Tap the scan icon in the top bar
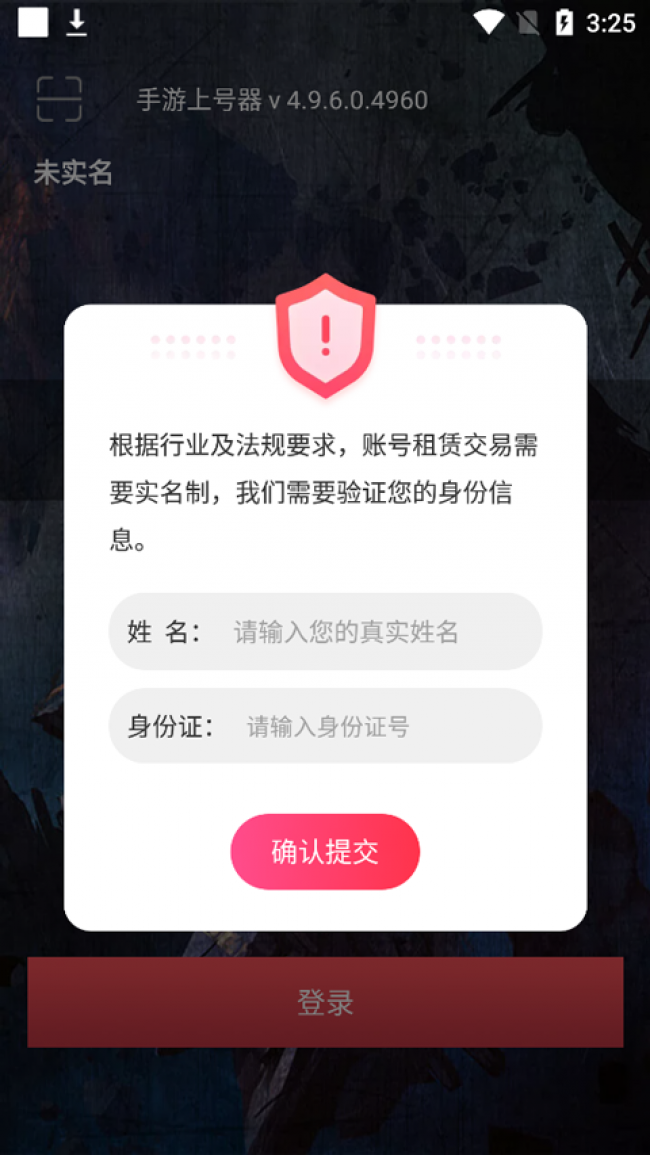Image resolution: width=650 pixels, height=1155 pixels. click(59, 99)
